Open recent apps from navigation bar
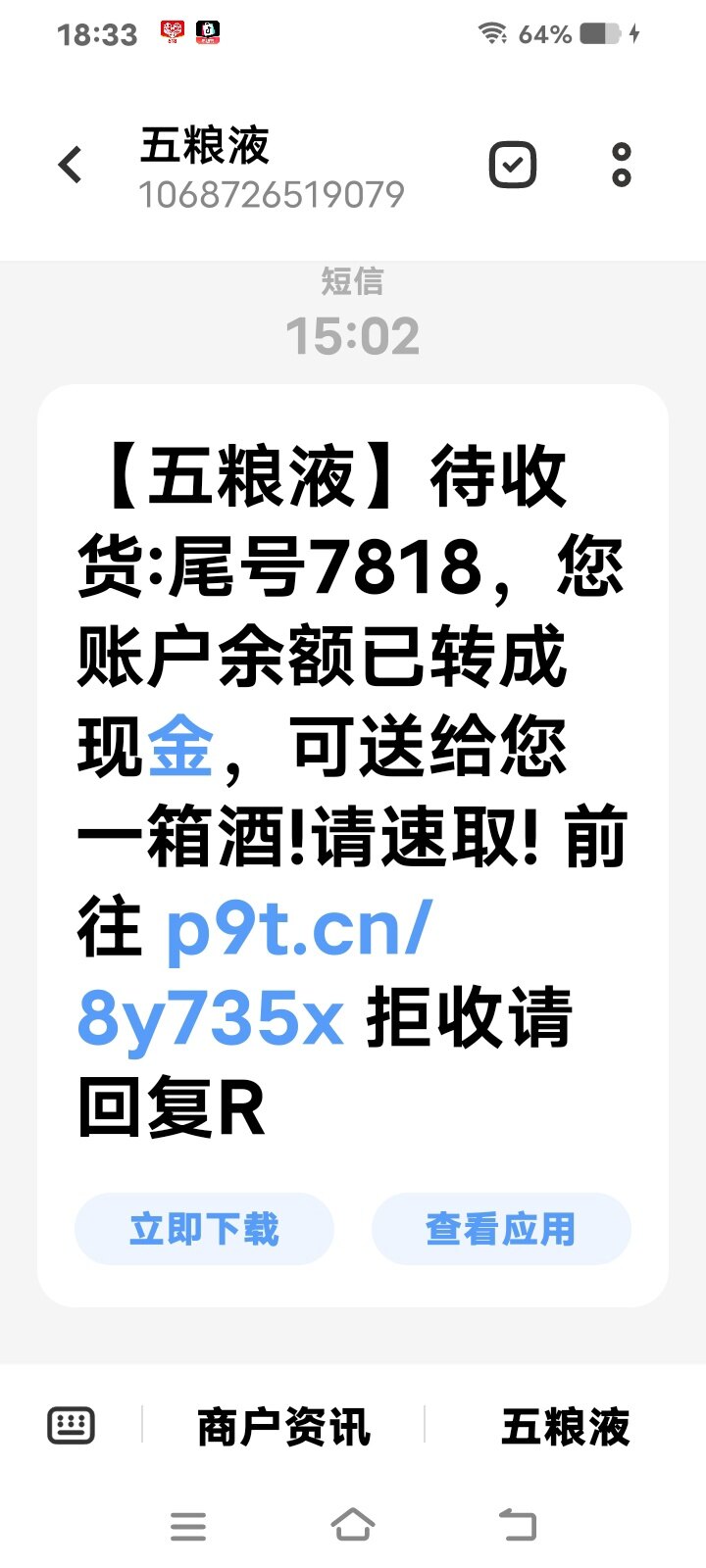Image resolution: width=706 pixels, height=1568 pixels. [188, 1526]
